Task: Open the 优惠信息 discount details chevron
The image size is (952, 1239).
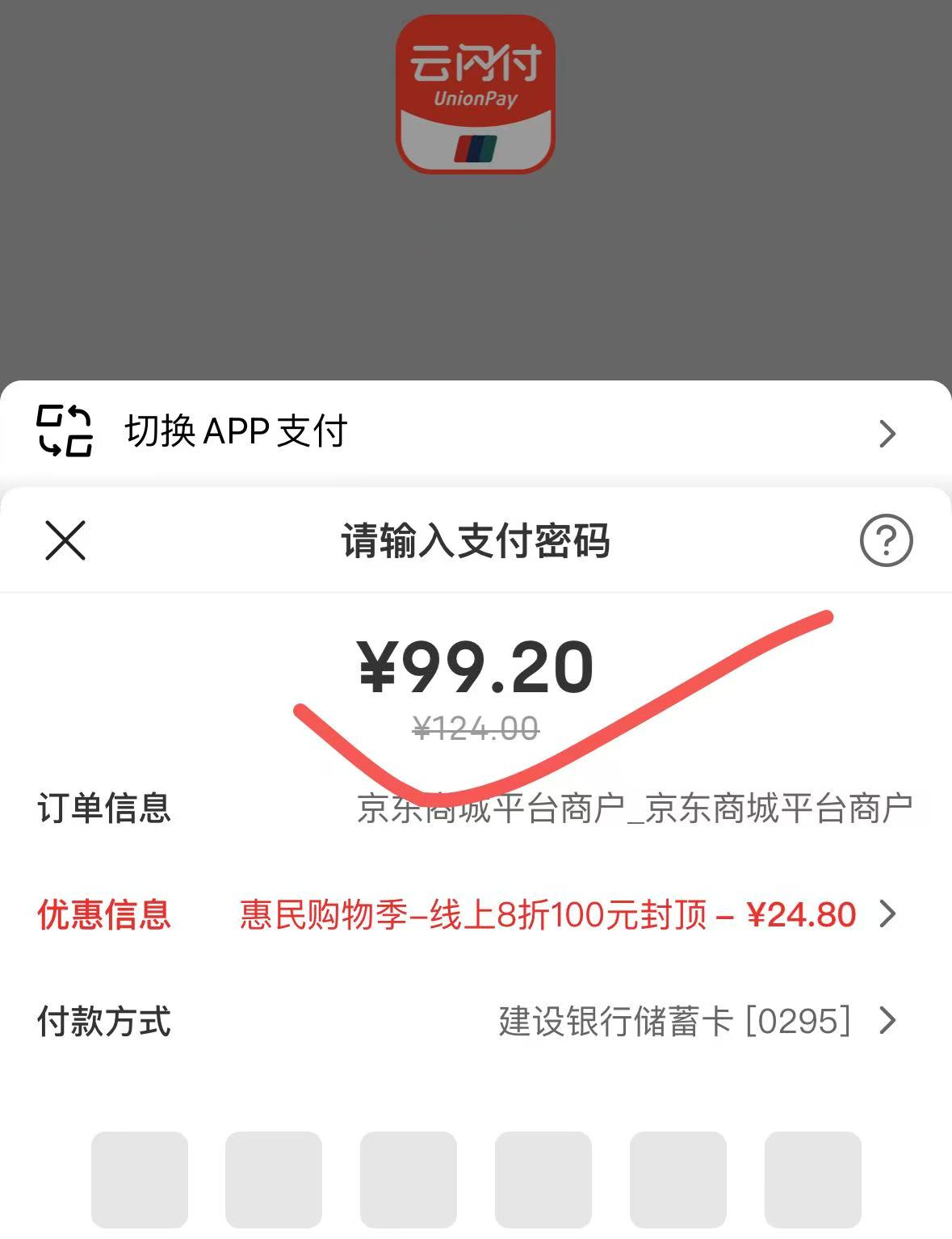Action: click(x=888, y=913)
